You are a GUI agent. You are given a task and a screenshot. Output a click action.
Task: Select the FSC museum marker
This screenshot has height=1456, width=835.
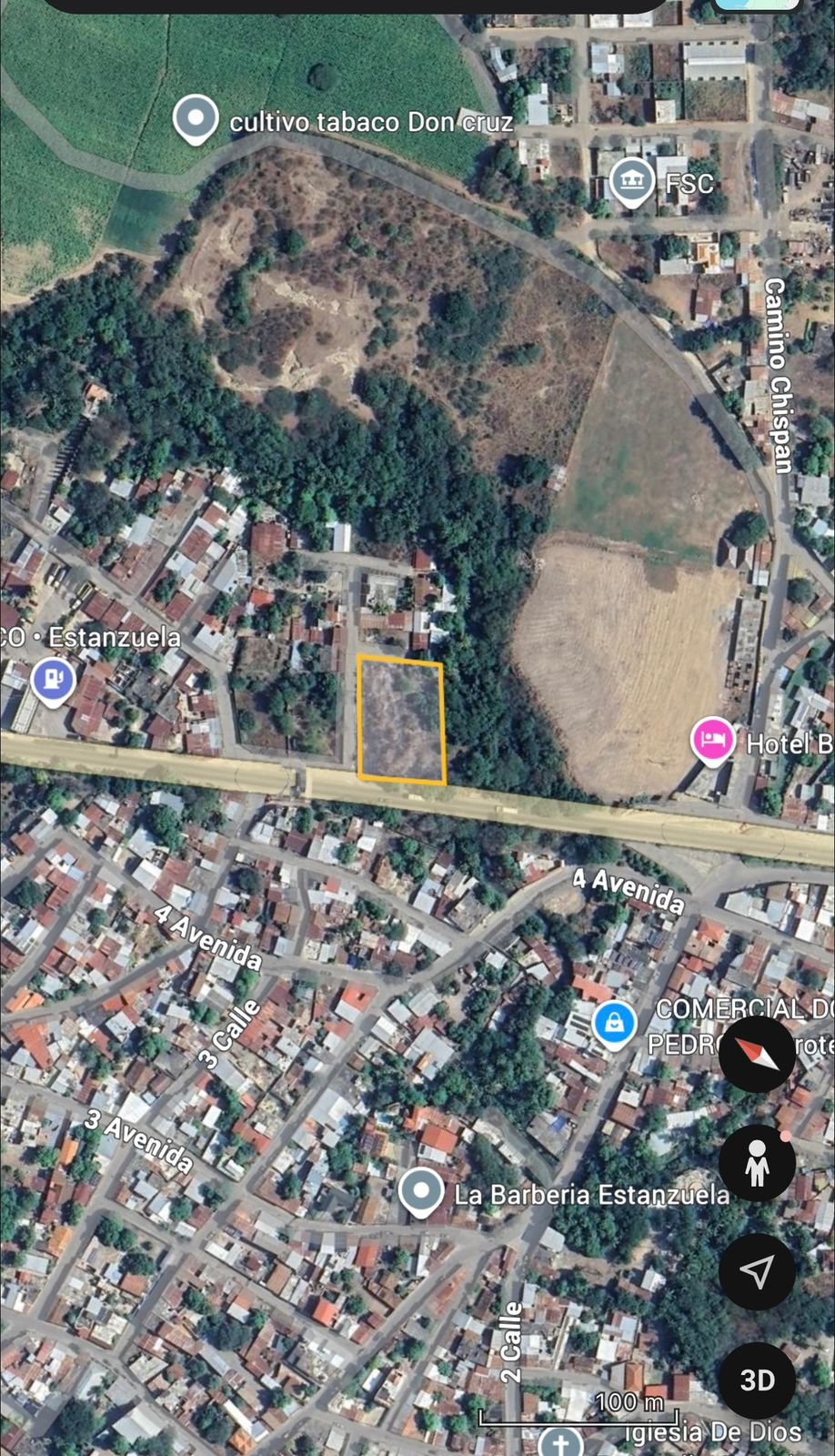(631, 180)
